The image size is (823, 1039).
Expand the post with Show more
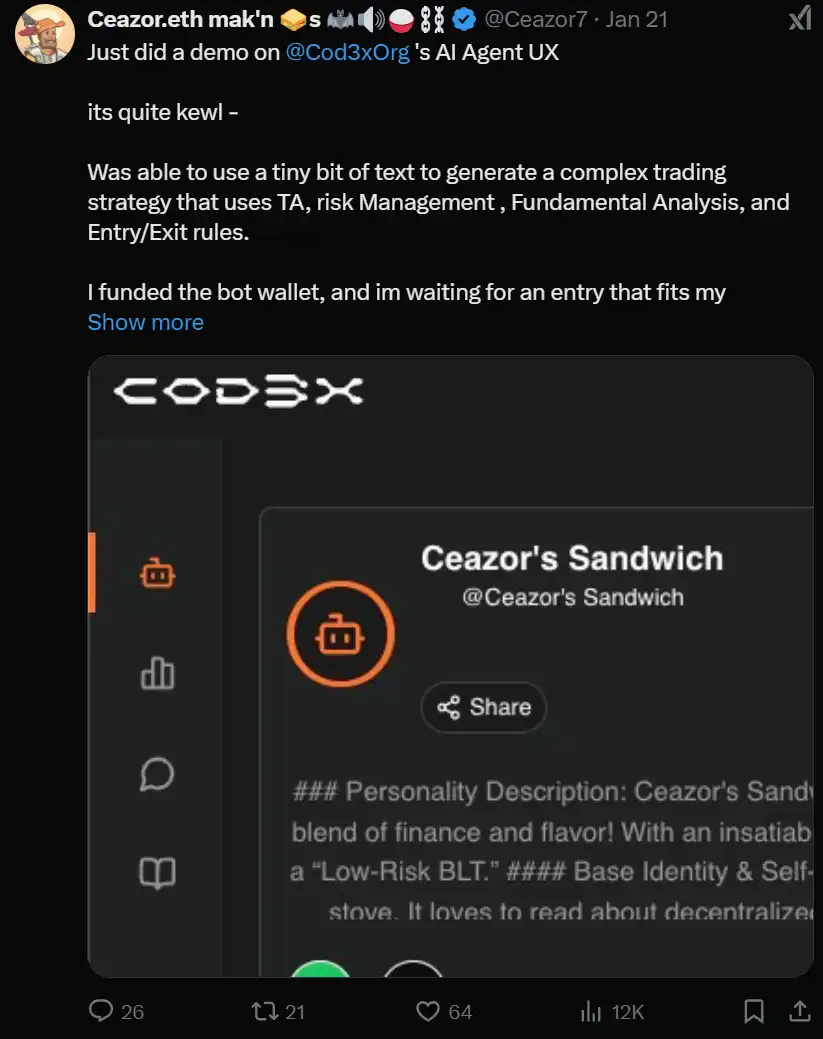click(145, 322)
